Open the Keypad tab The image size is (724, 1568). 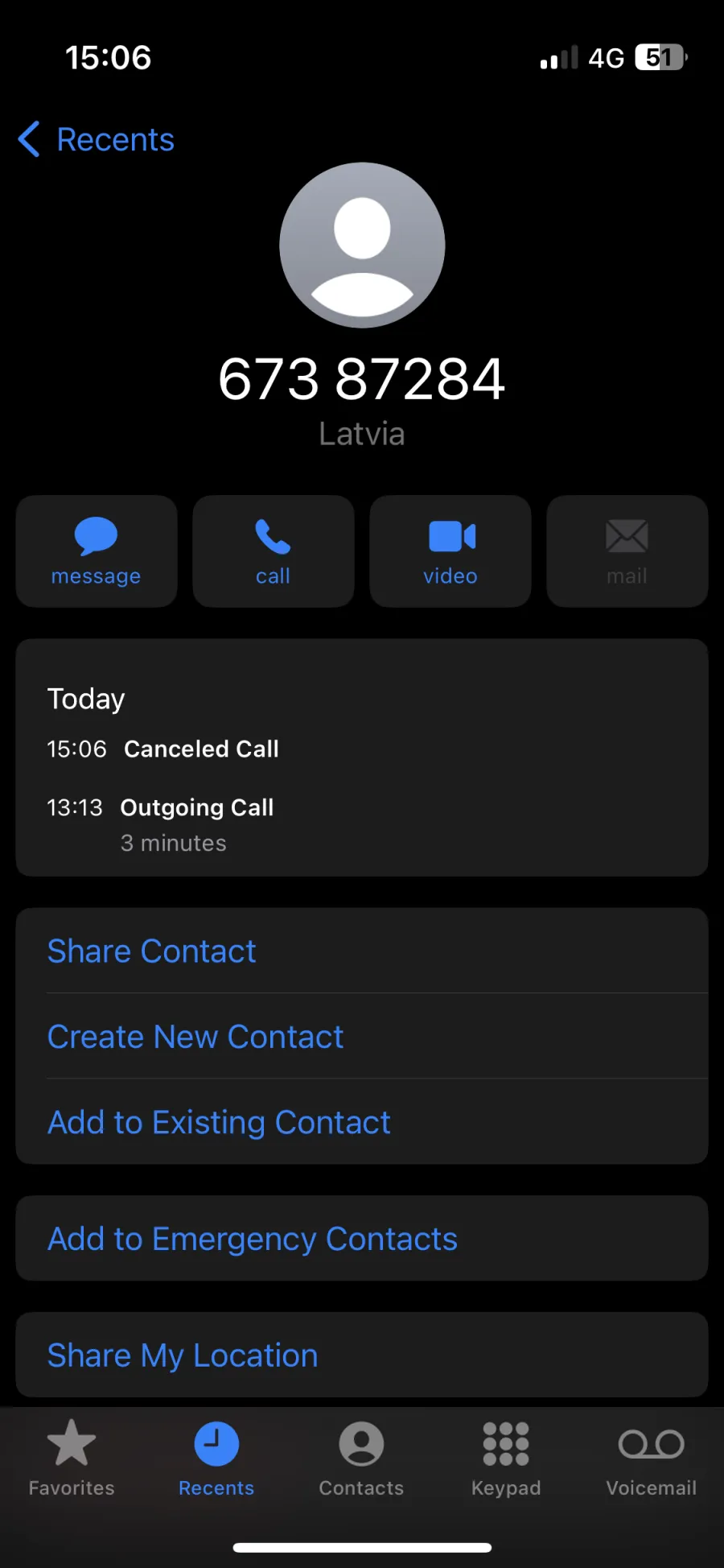coord(506,1459)
